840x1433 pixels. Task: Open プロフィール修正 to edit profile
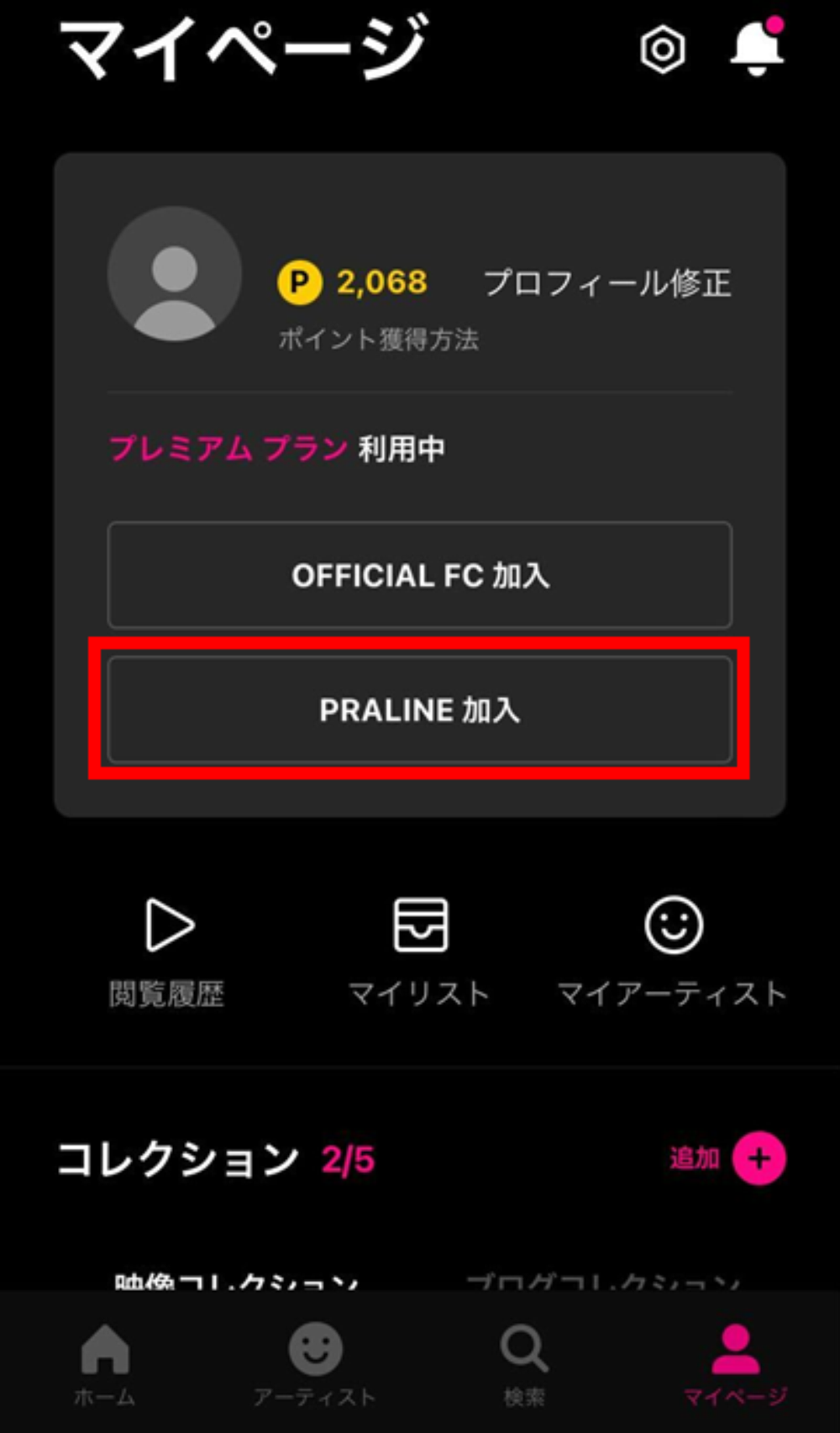(606, 283)
